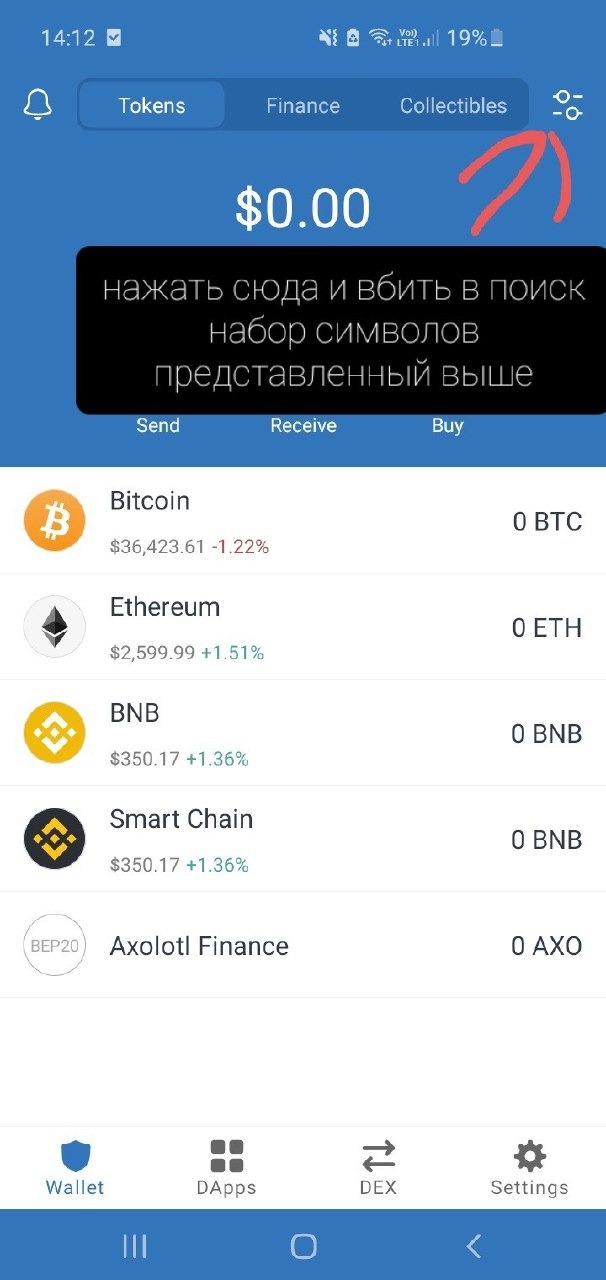The image size is (606, 1280).
Task: Open the Ethereum asset row
Action: (303, 628)
